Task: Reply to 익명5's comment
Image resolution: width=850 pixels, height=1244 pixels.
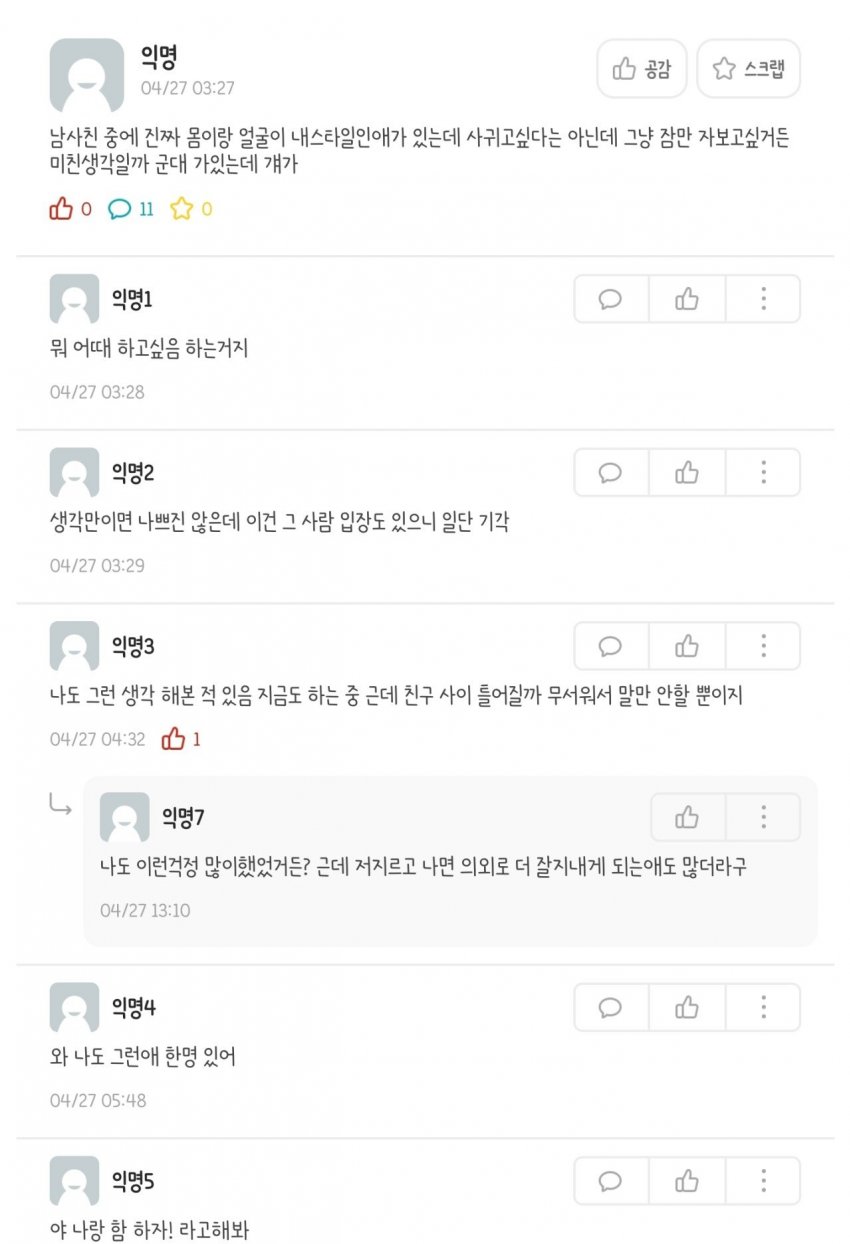Action: (x=610, y=1181)
